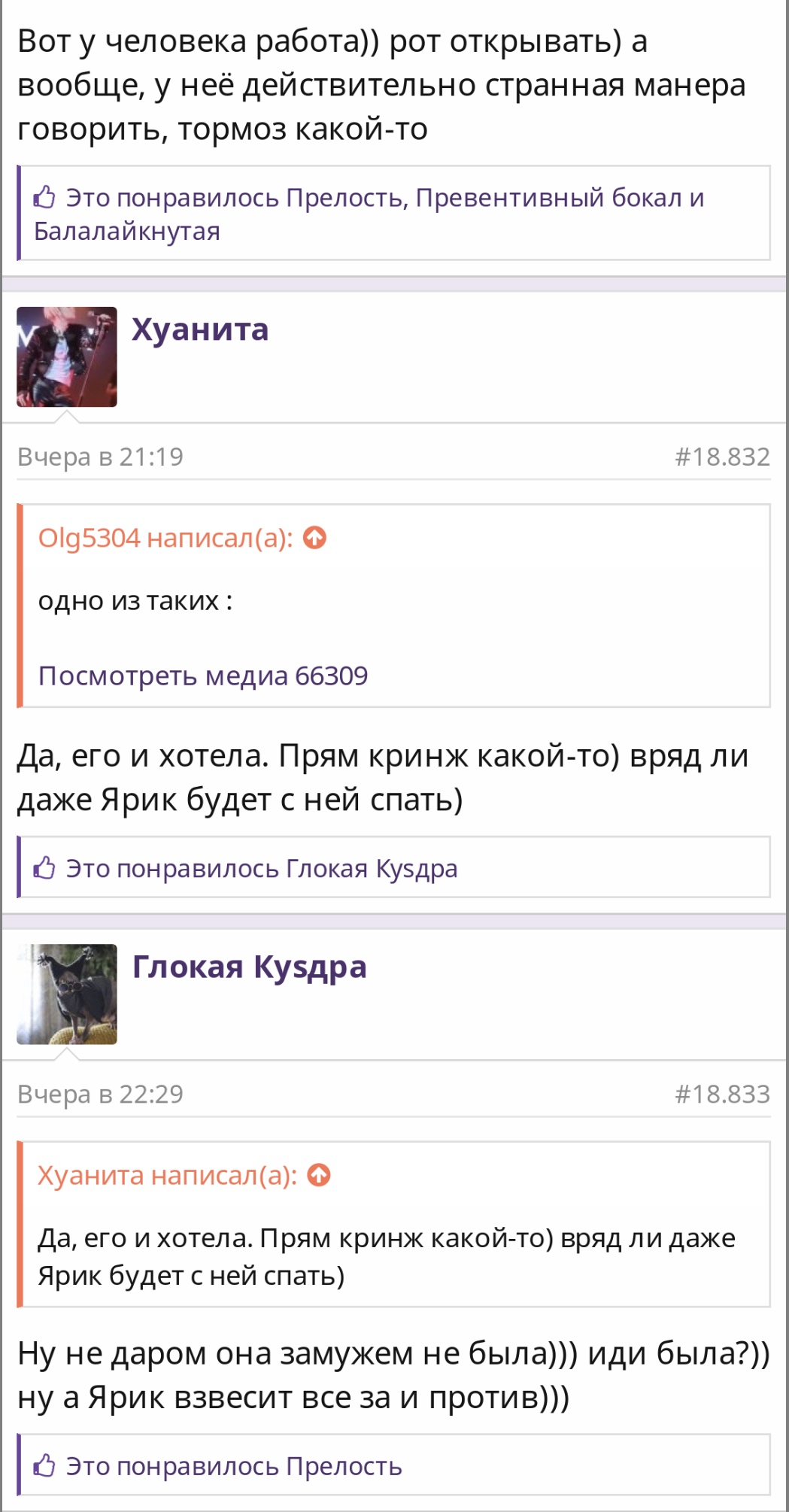Screen dimensions: 789x1512
Task: Jump to Olg5304's original quoted post
Action: click(314, 538)
